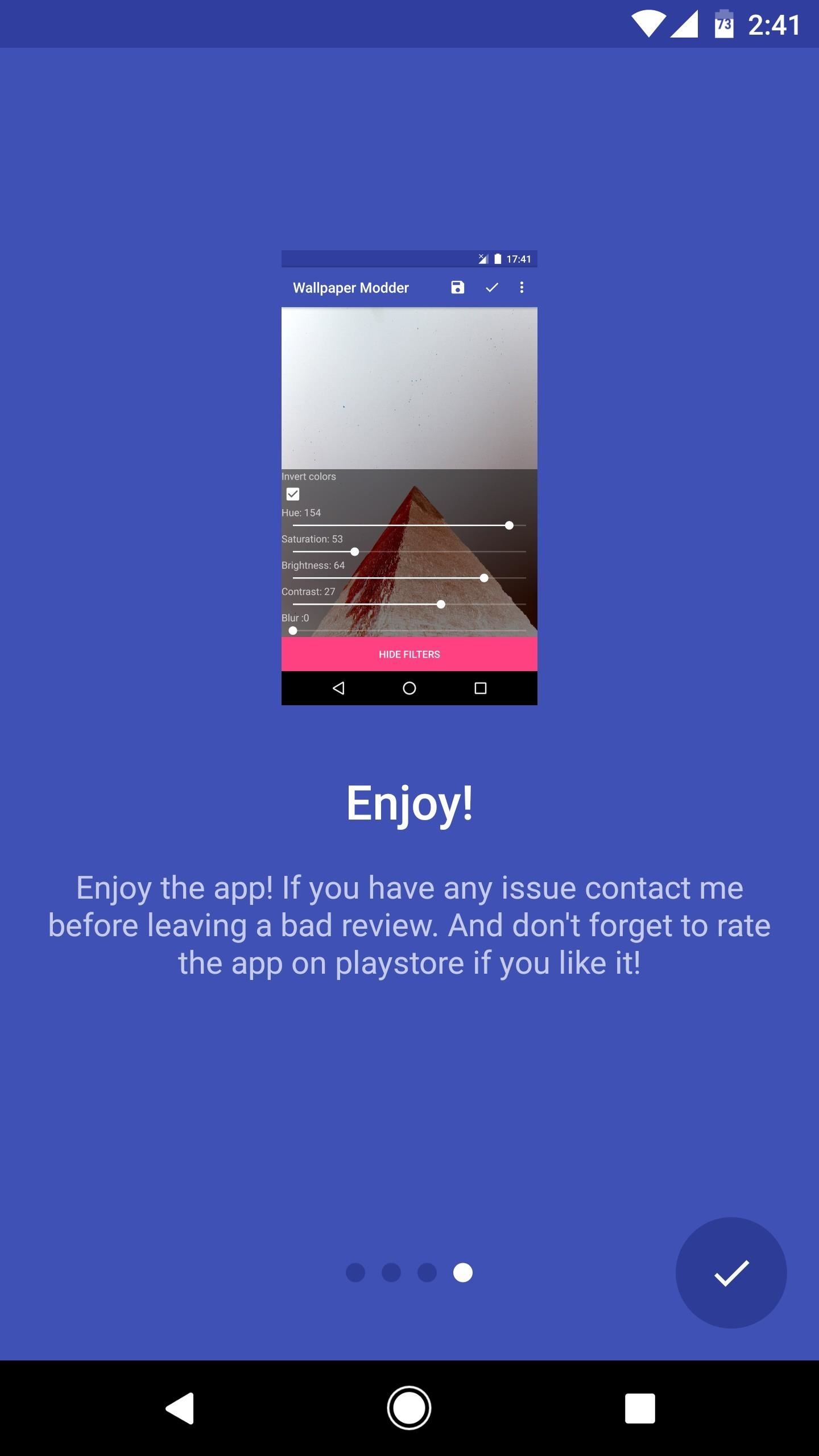Open recent apps overview
Image resolution: width=819 pixels, height=1456 pixels.
(640, 1408)
